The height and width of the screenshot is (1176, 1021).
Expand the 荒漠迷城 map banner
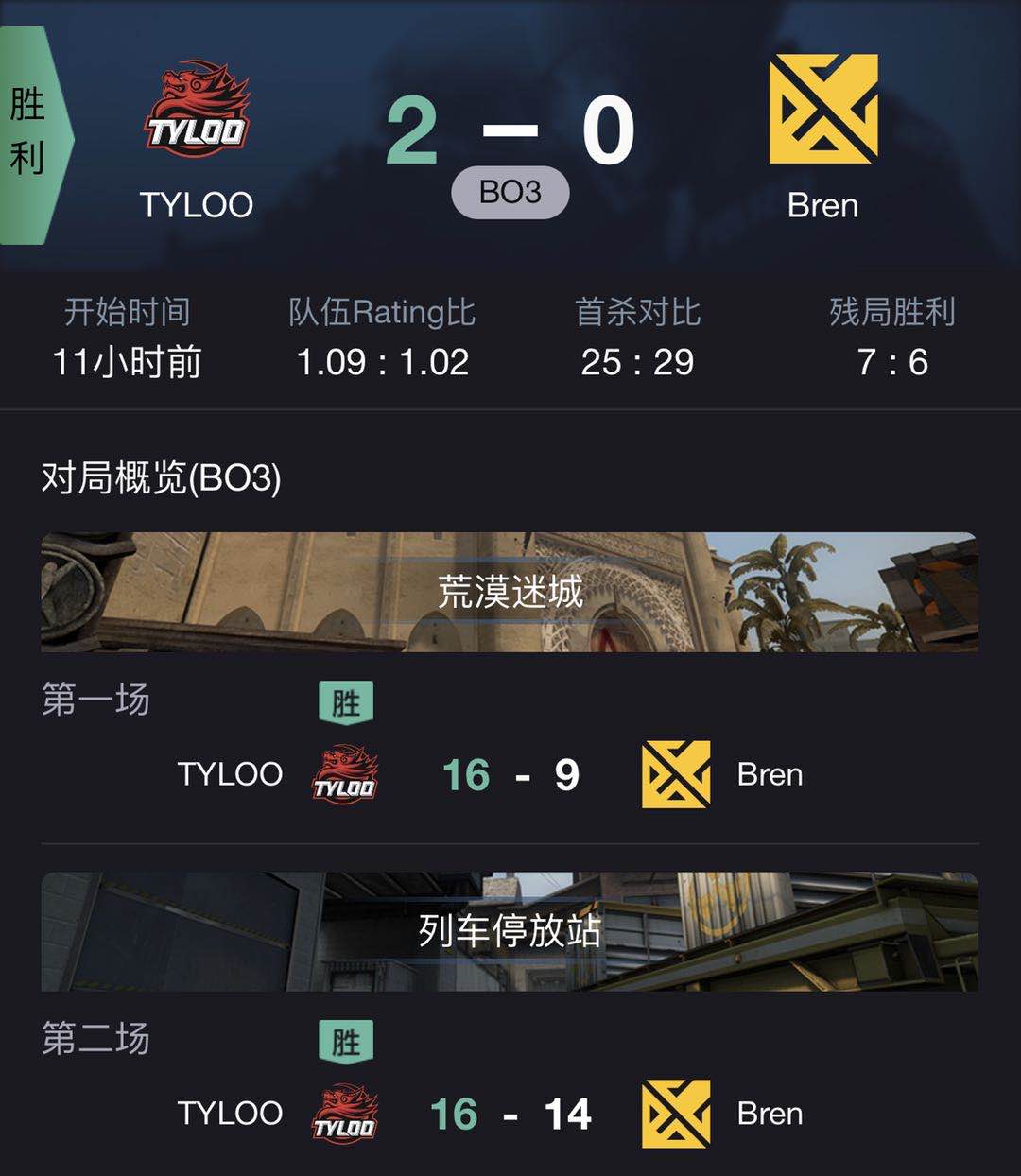click(x=510, y=589)
